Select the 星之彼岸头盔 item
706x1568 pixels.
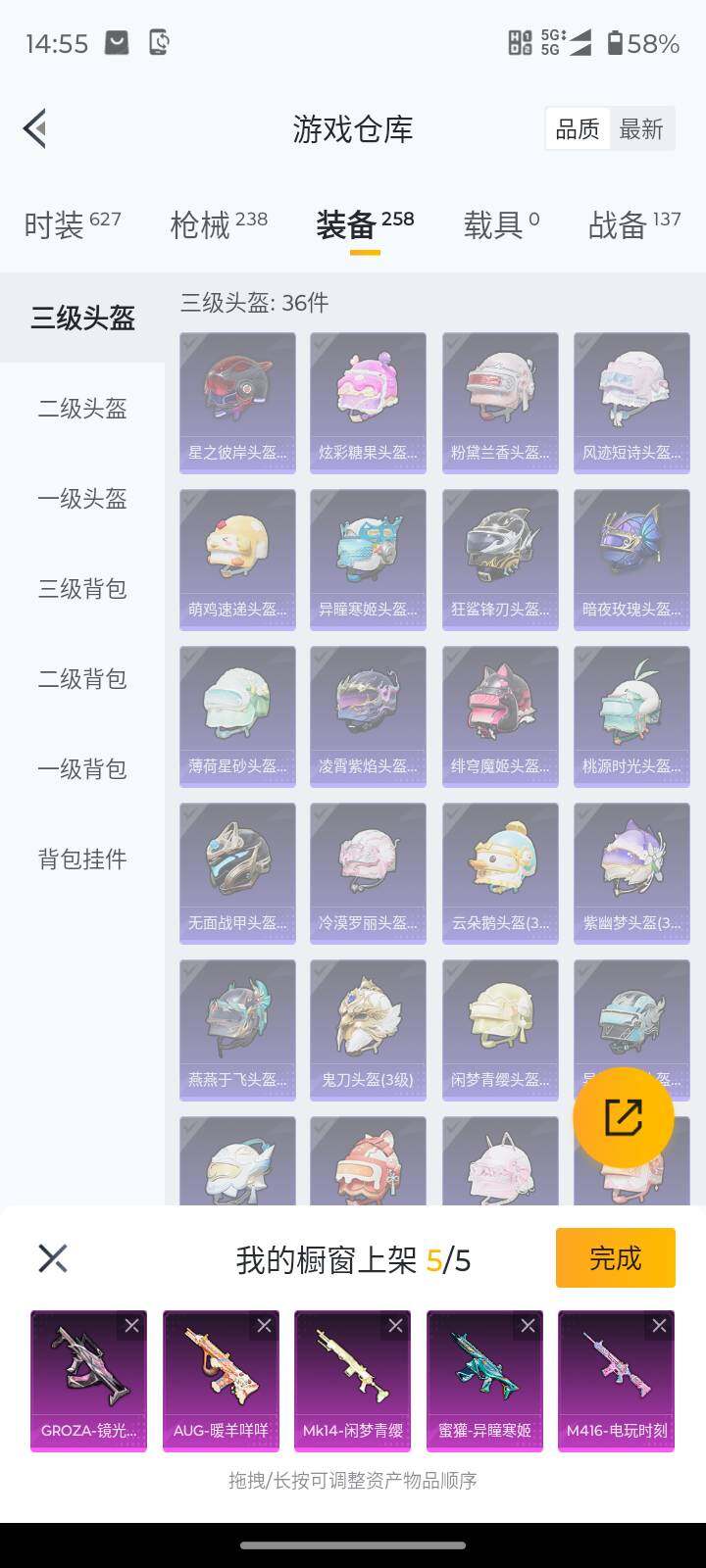pyautogui.click(x=237, y=403)
